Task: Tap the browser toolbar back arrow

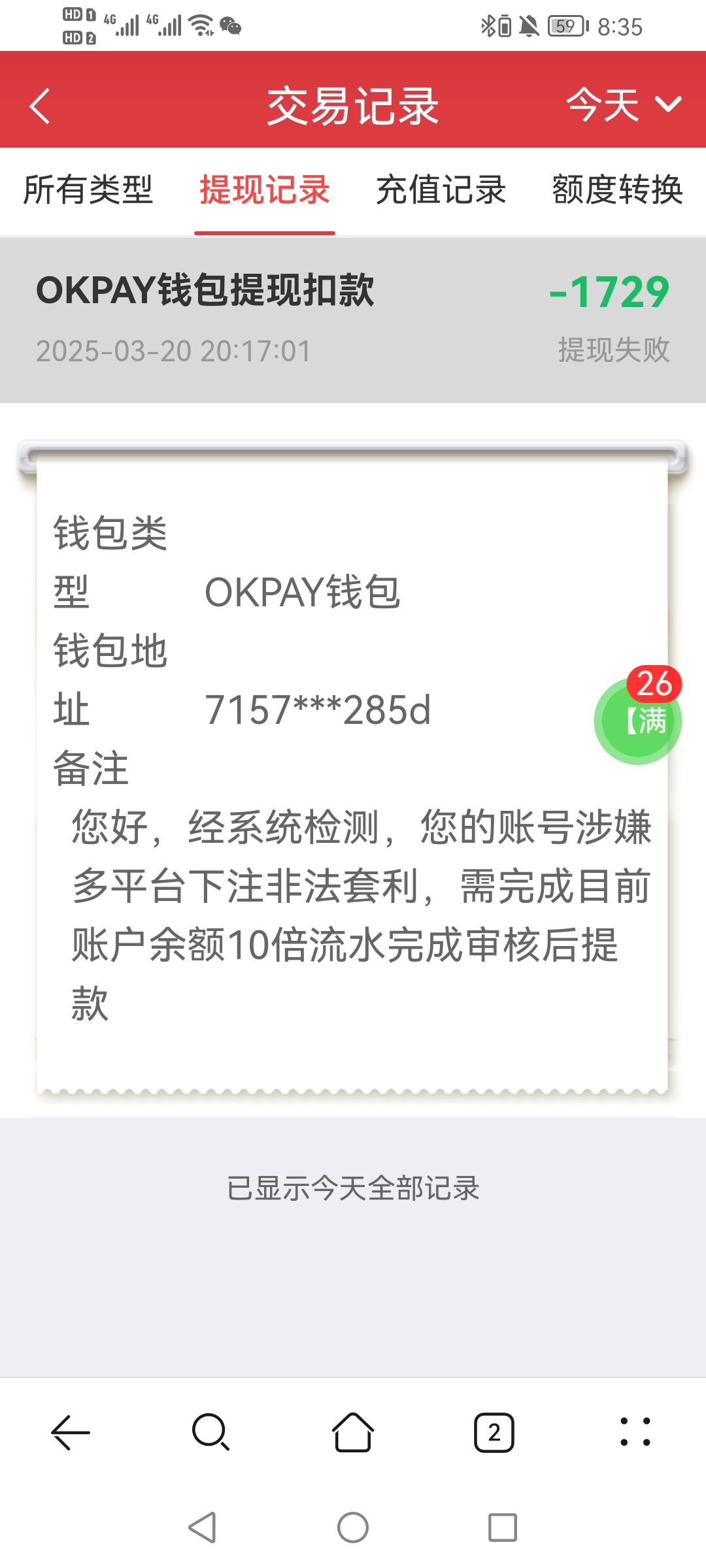Action: point(71,1432)
